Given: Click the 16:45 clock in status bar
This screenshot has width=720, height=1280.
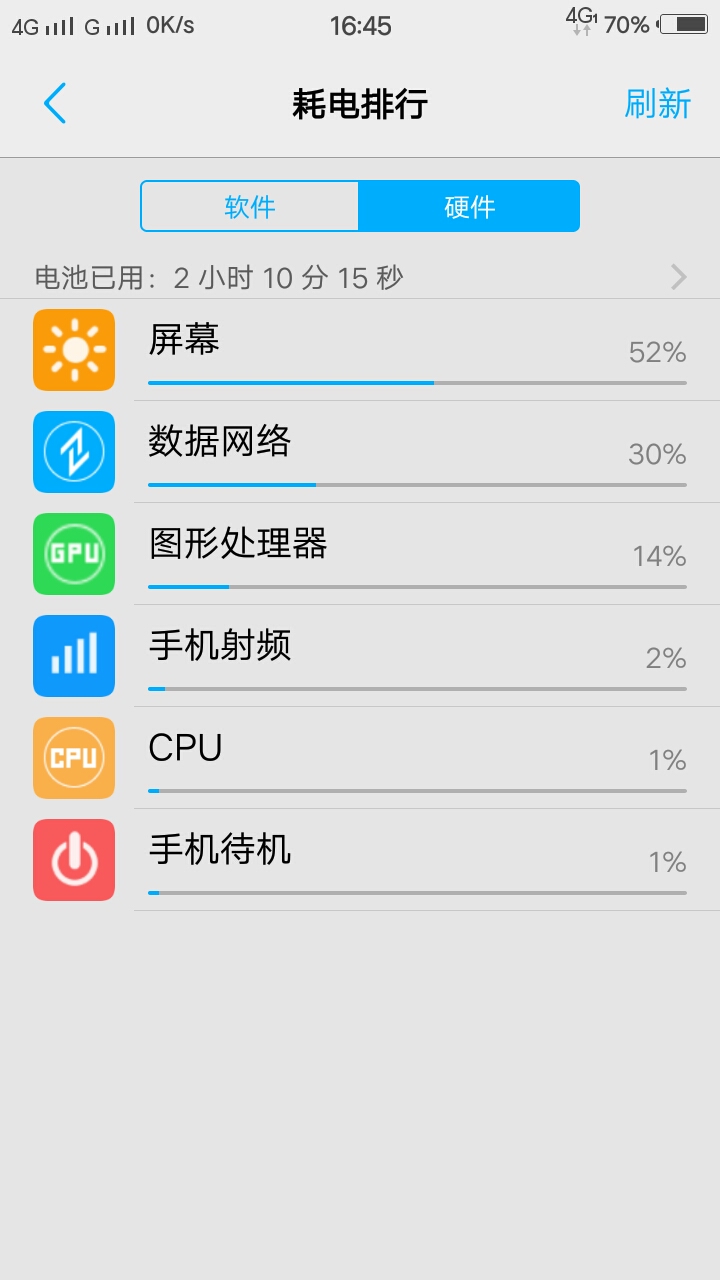Looking at the screenshot, I should [x=360, y=25].
